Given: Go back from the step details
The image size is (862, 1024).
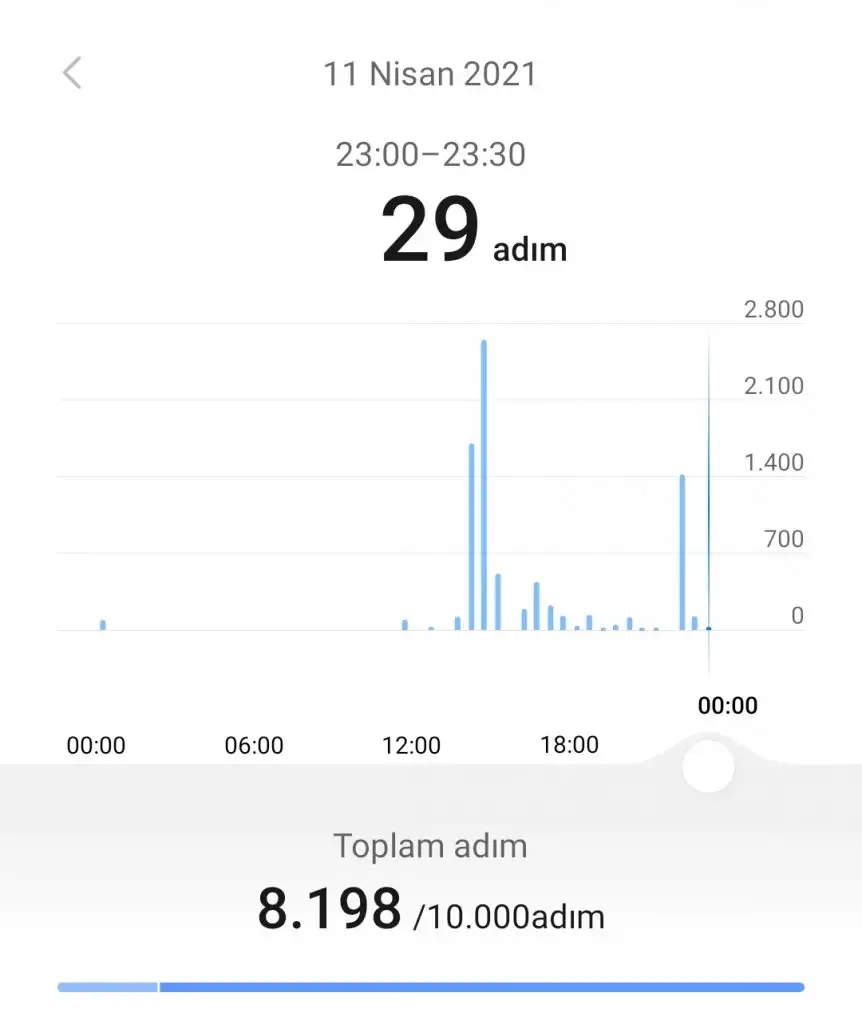Looking at the screenshot, I should pos(72,73).
